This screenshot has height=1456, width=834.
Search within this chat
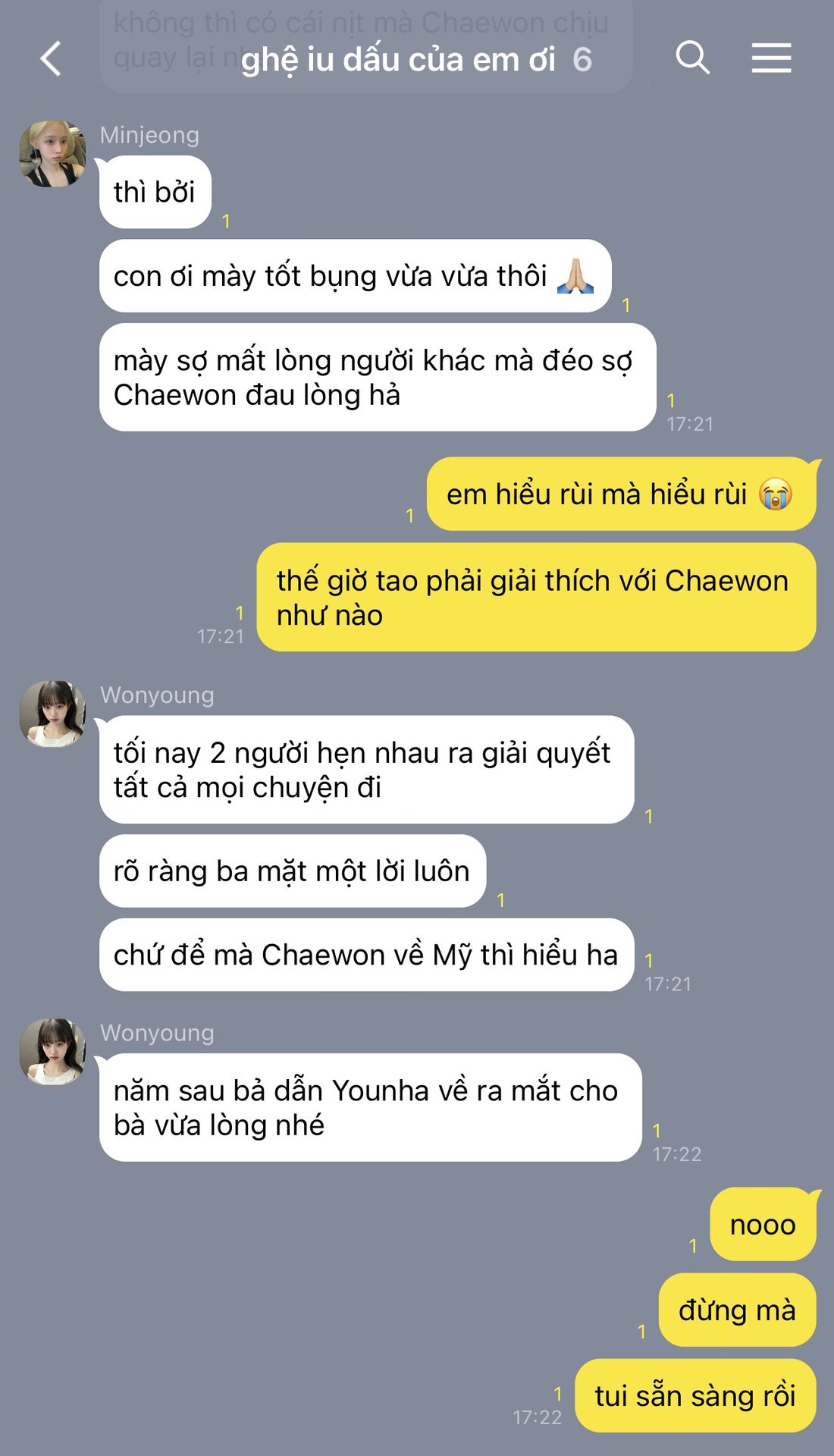click(x=691, y=58)
